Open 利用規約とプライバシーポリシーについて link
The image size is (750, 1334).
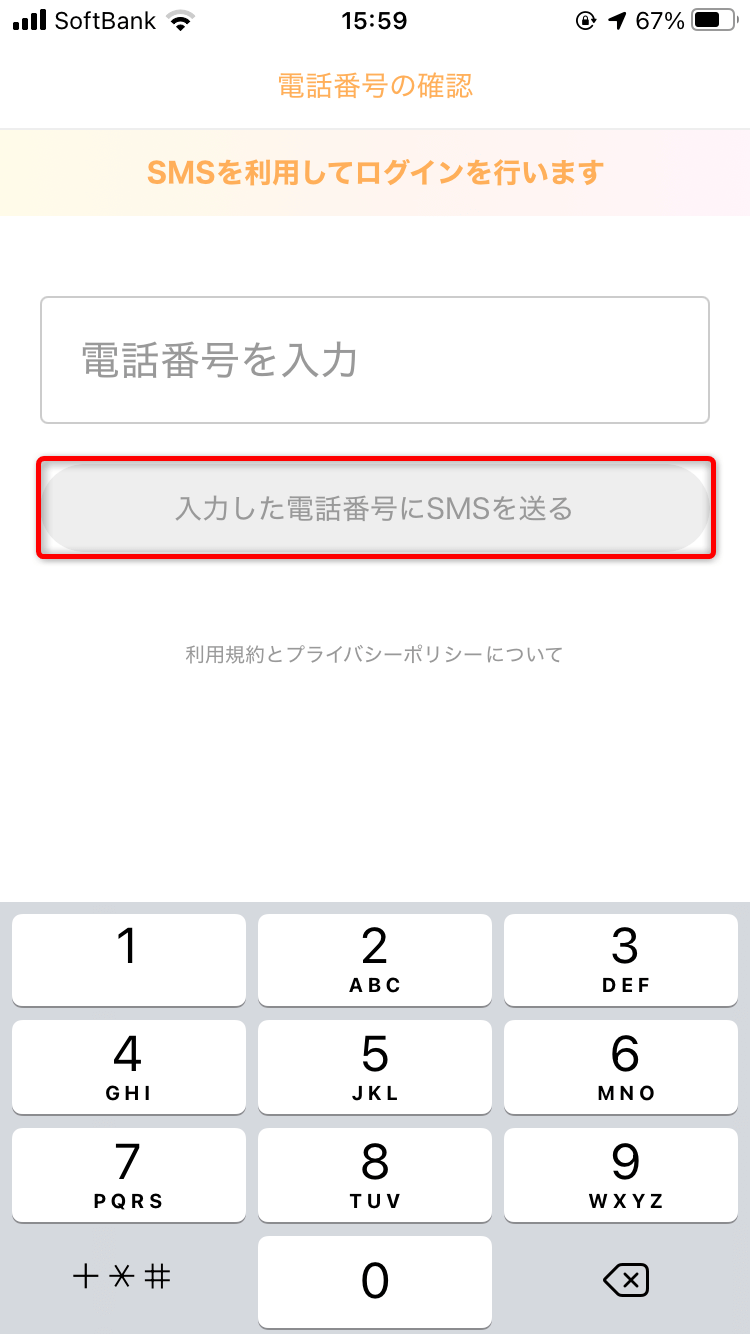click(x=375, y=655)
